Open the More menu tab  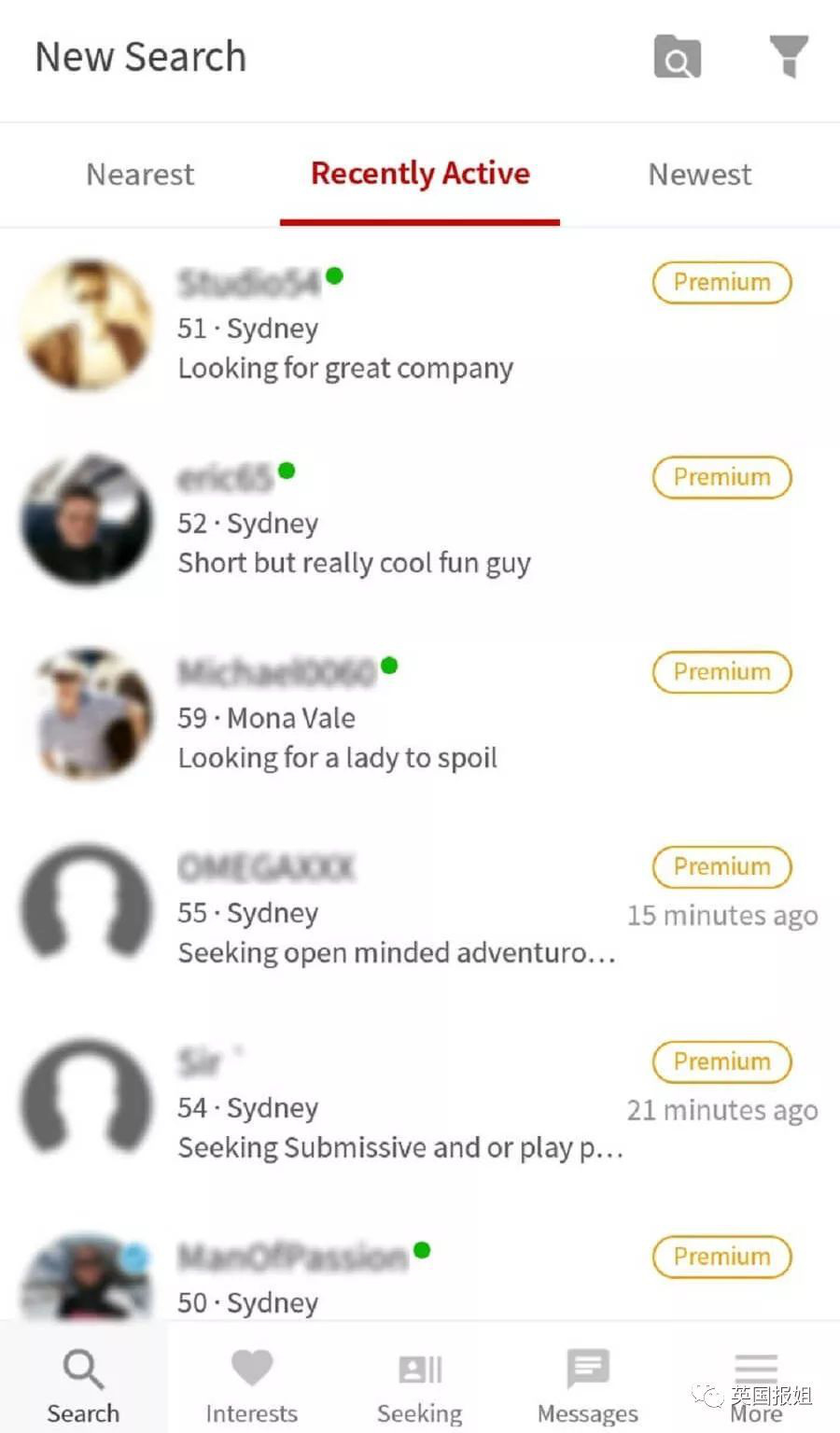point(756,1386)
